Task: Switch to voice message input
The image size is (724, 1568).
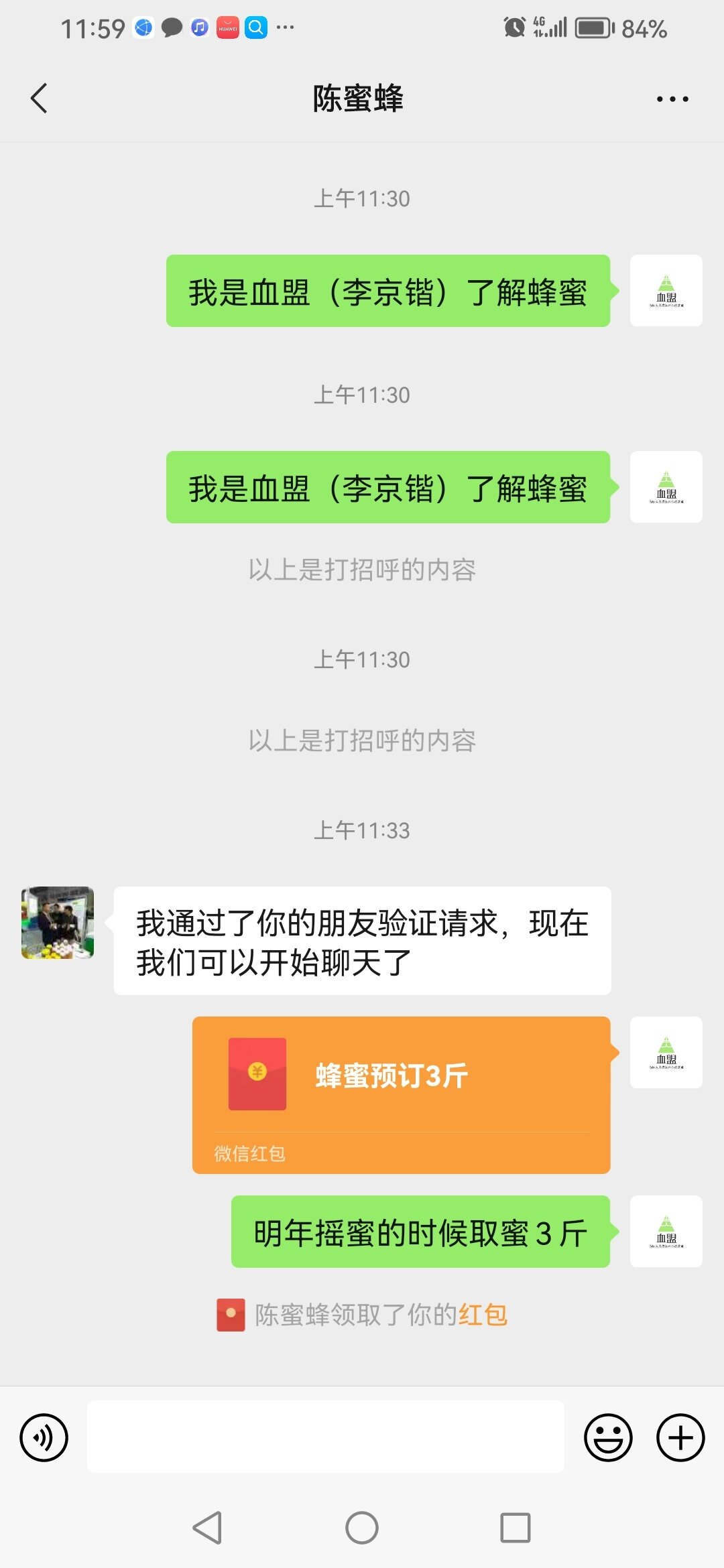Action: tap(44, 1437)
